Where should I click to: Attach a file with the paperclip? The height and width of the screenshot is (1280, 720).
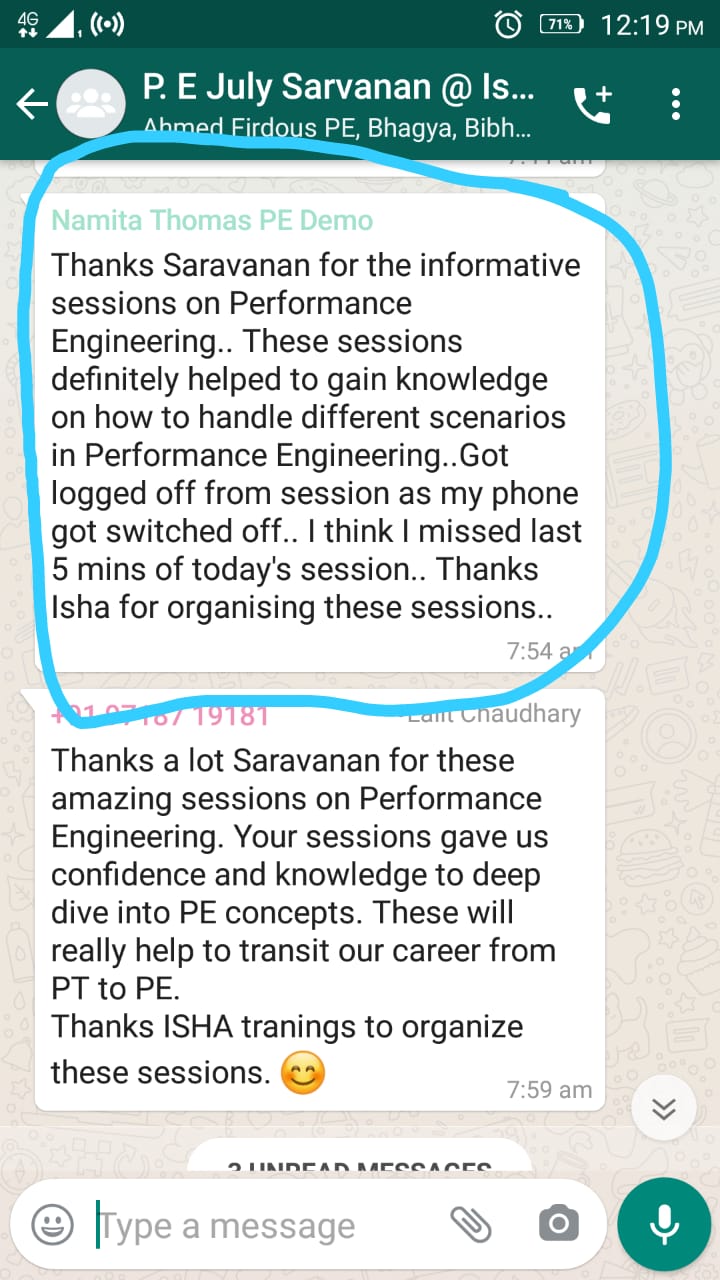pos(470,1223)
